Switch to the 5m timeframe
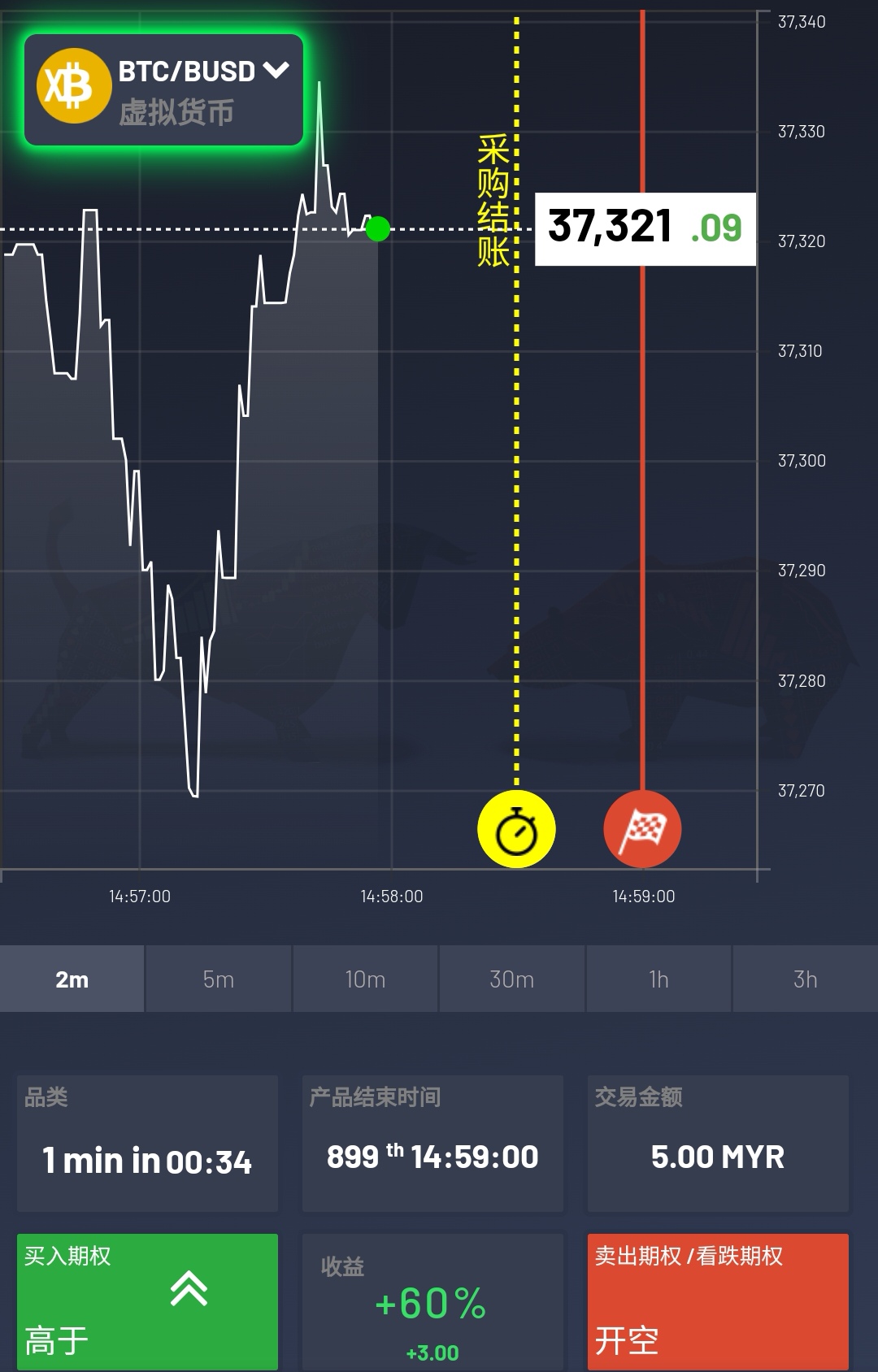 (x=219, y=979)
